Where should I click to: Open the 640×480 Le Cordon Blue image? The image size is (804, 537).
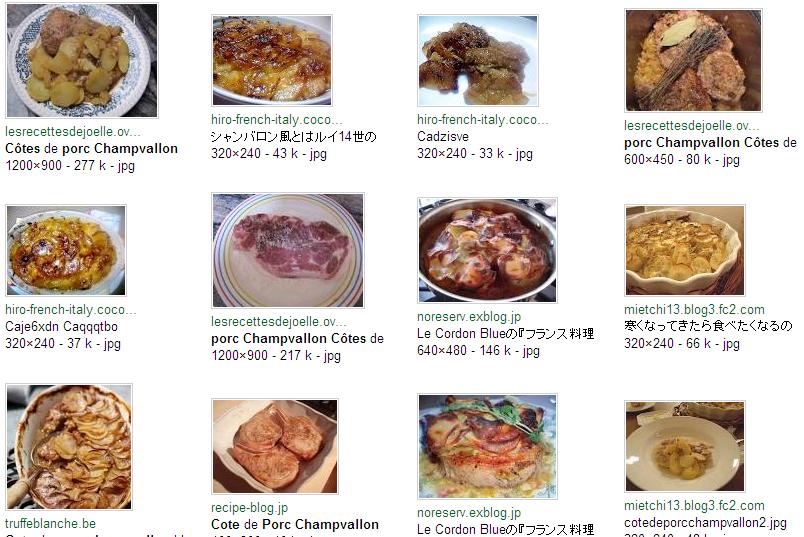(x=487, y=250)
